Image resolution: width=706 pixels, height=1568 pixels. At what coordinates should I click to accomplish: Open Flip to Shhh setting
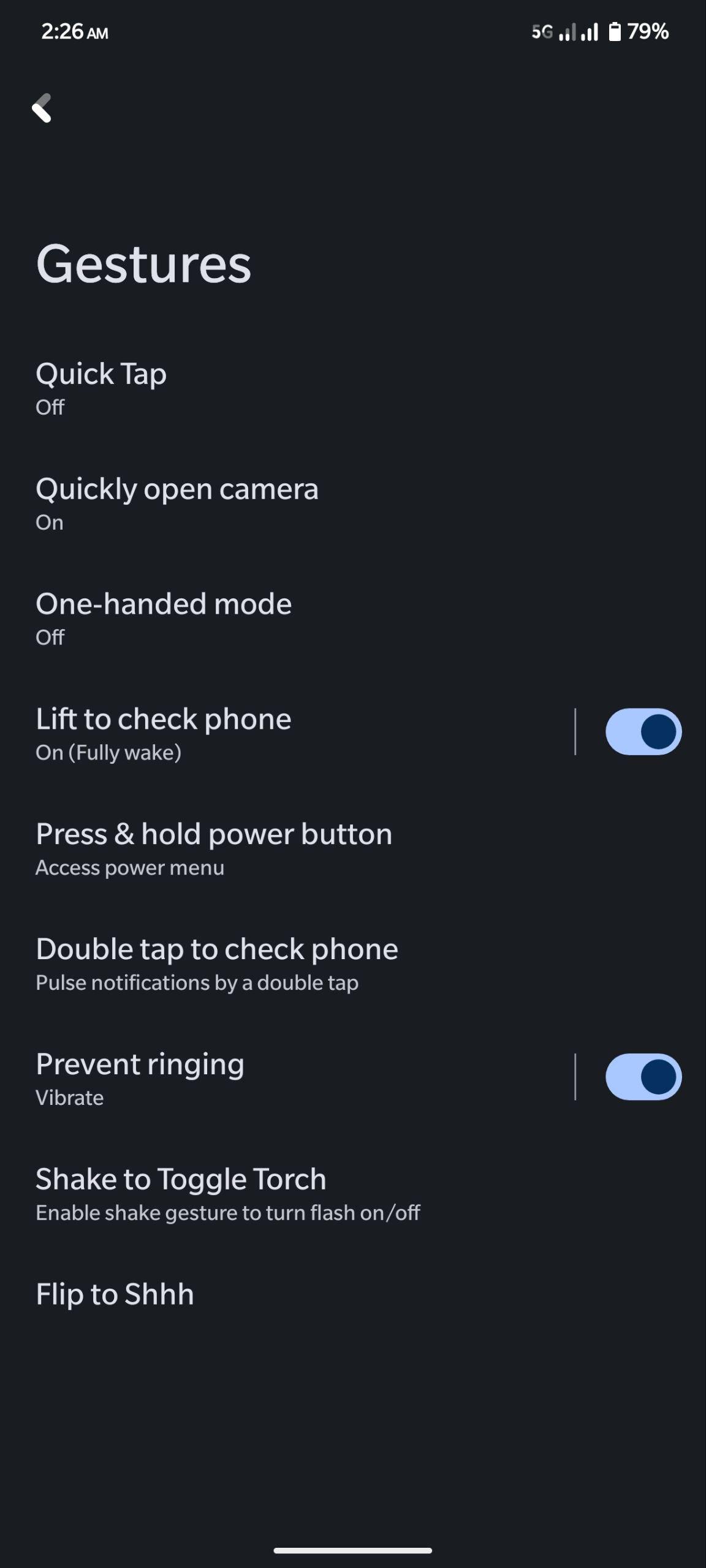(x=353, y=1294)
